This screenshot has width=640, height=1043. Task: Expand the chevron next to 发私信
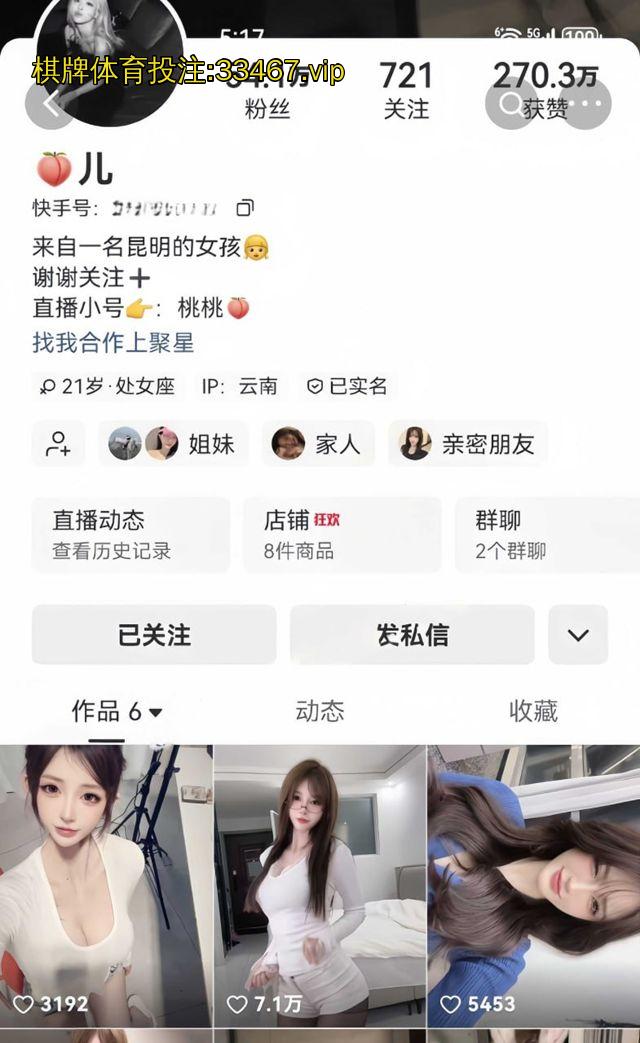(578, 635)
